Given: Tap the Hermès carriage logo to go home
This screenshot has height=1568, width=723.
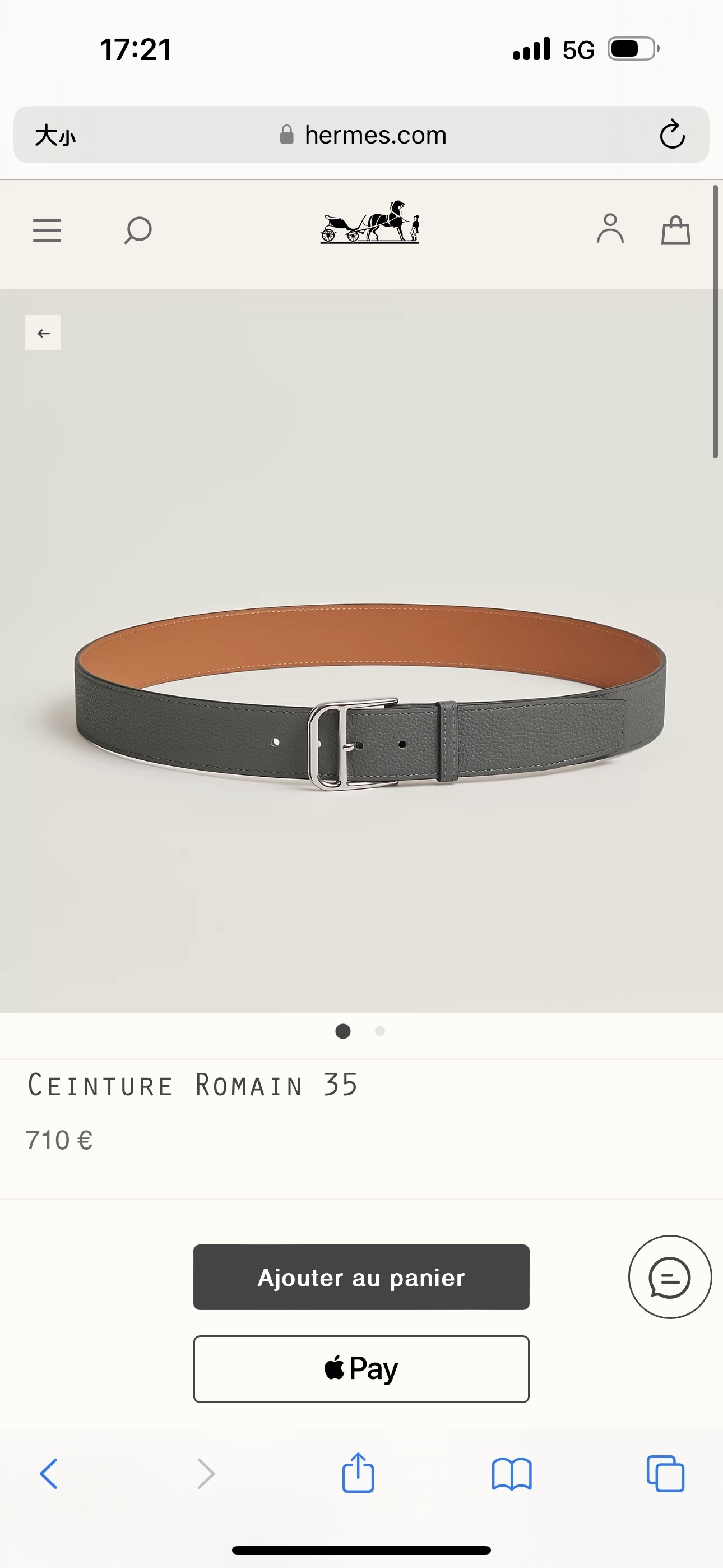Looking at the screenshot, I should [370, 223].
